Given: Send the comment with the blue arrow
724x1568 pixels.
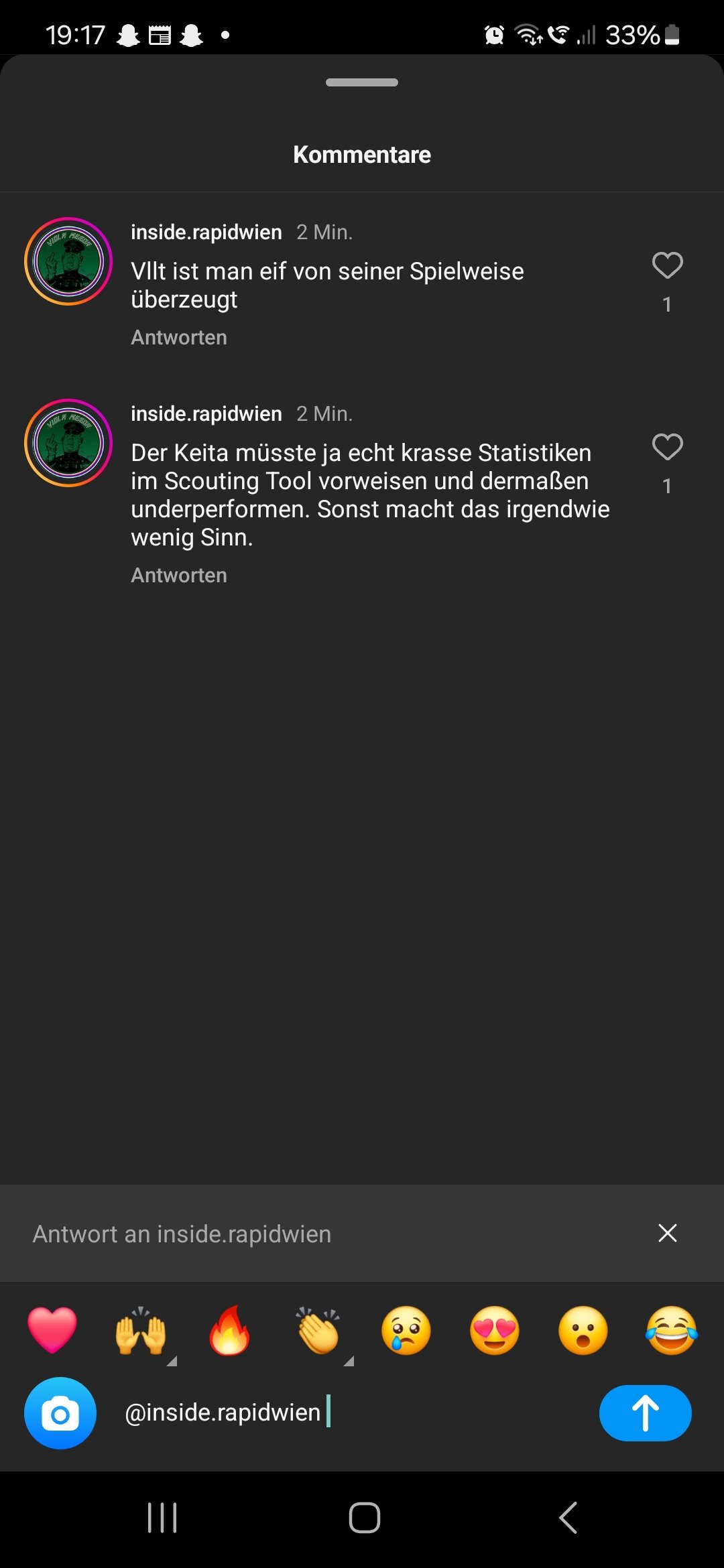Looking at the screenshot, I should coord(645,1413).
